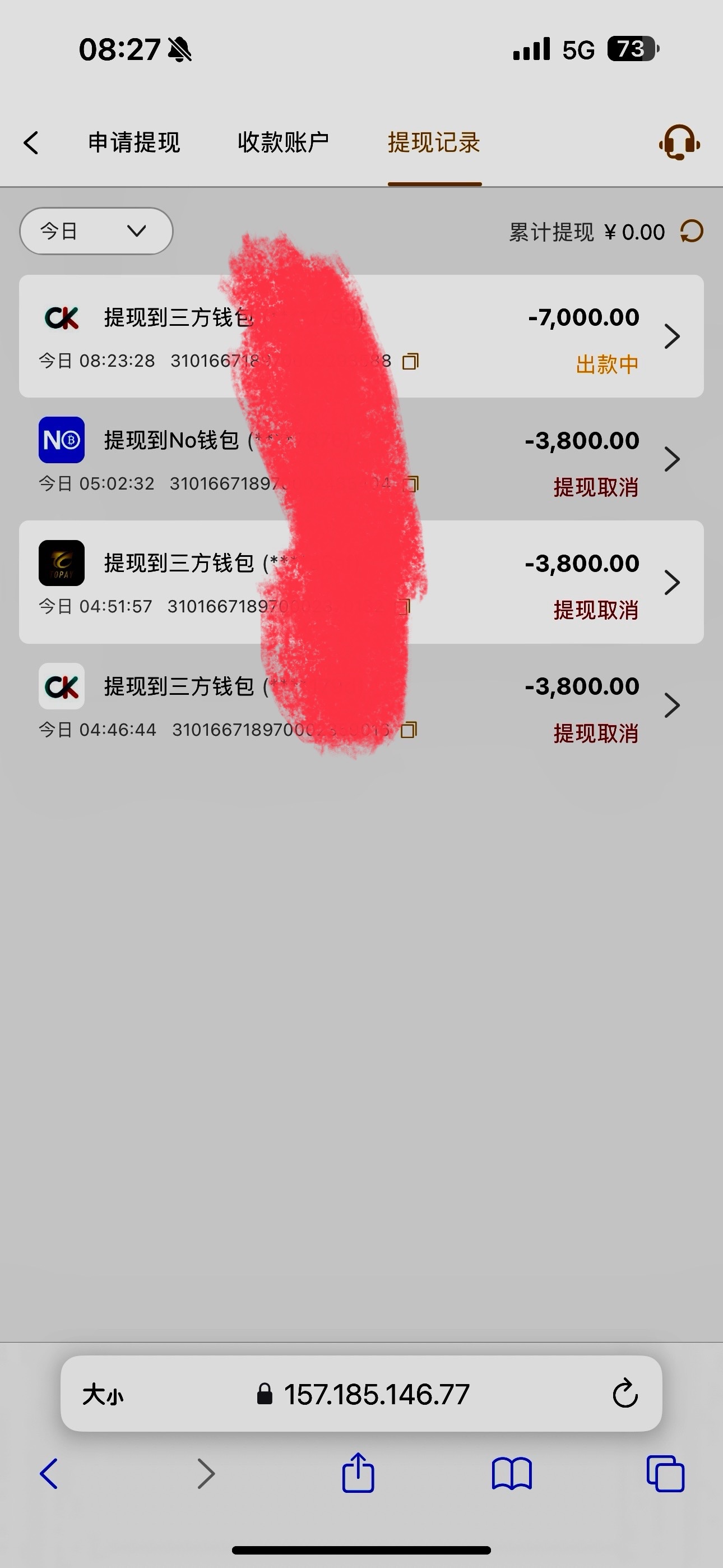This screenshot has height=1568, width=723.
Task: Go back using the header arrow
Action: (31, 143)
